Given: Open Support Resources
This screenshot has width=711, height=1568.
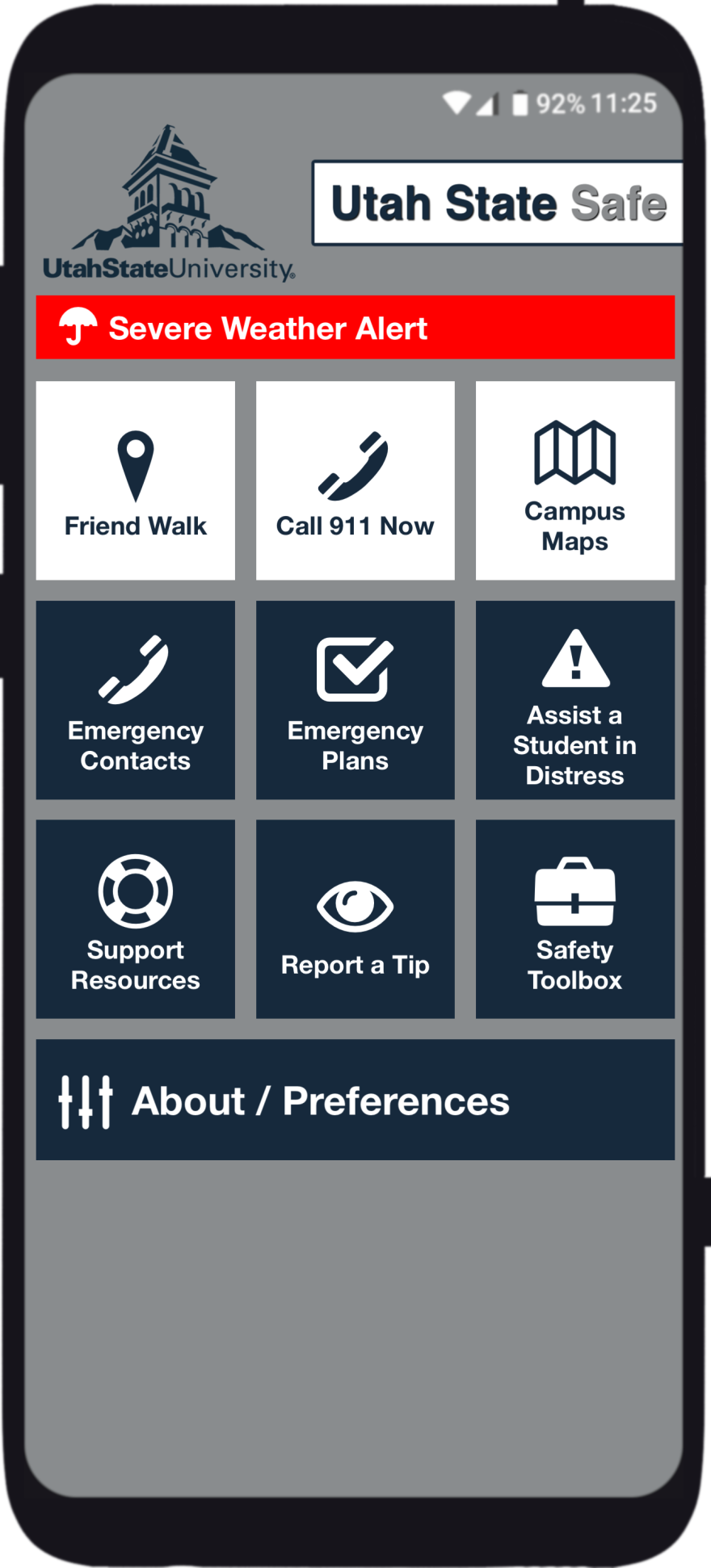Looking at the screenshot, I should pyautogui.click(x=136, y=919).
